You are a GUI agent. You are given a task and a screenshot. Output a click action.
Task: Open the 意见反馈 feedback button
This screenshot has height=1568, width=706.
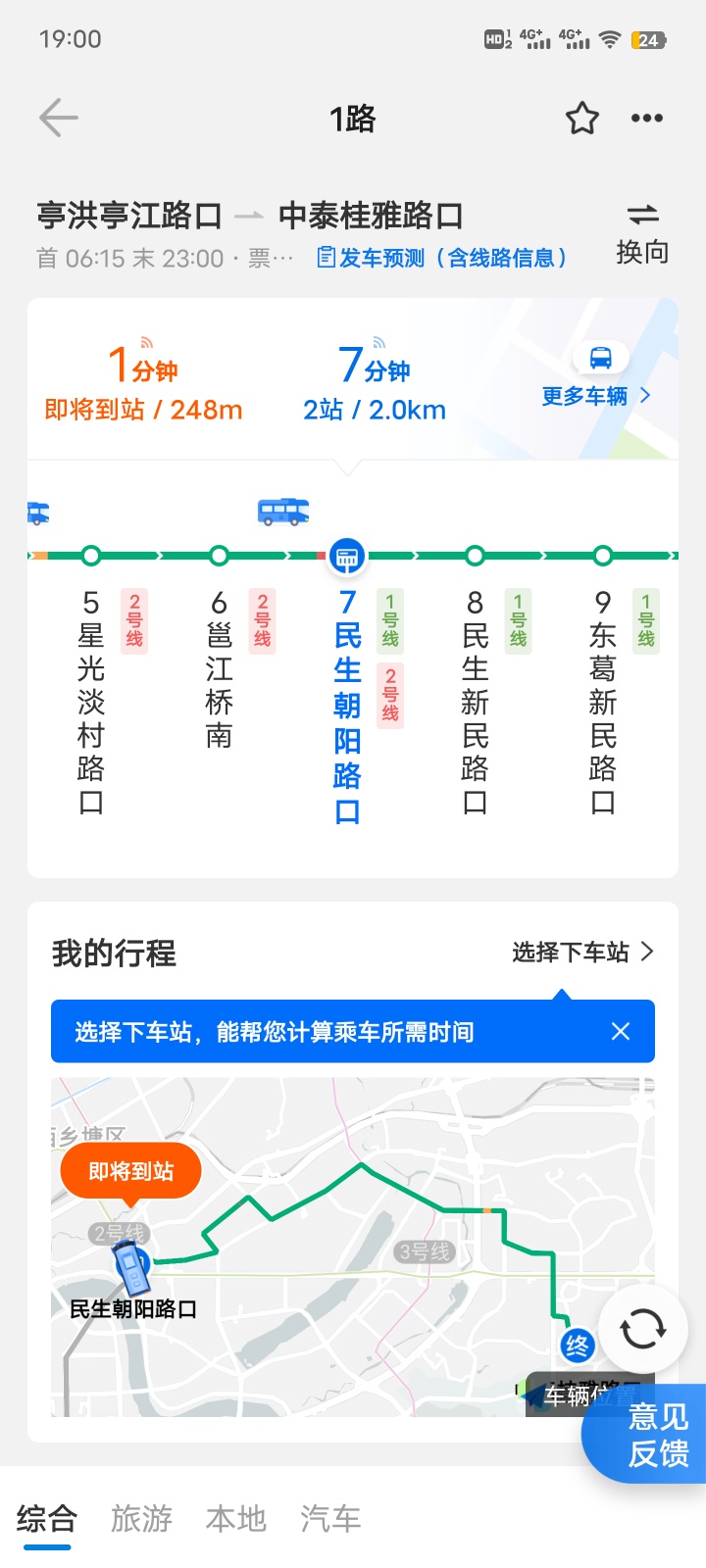(657, 1435)
